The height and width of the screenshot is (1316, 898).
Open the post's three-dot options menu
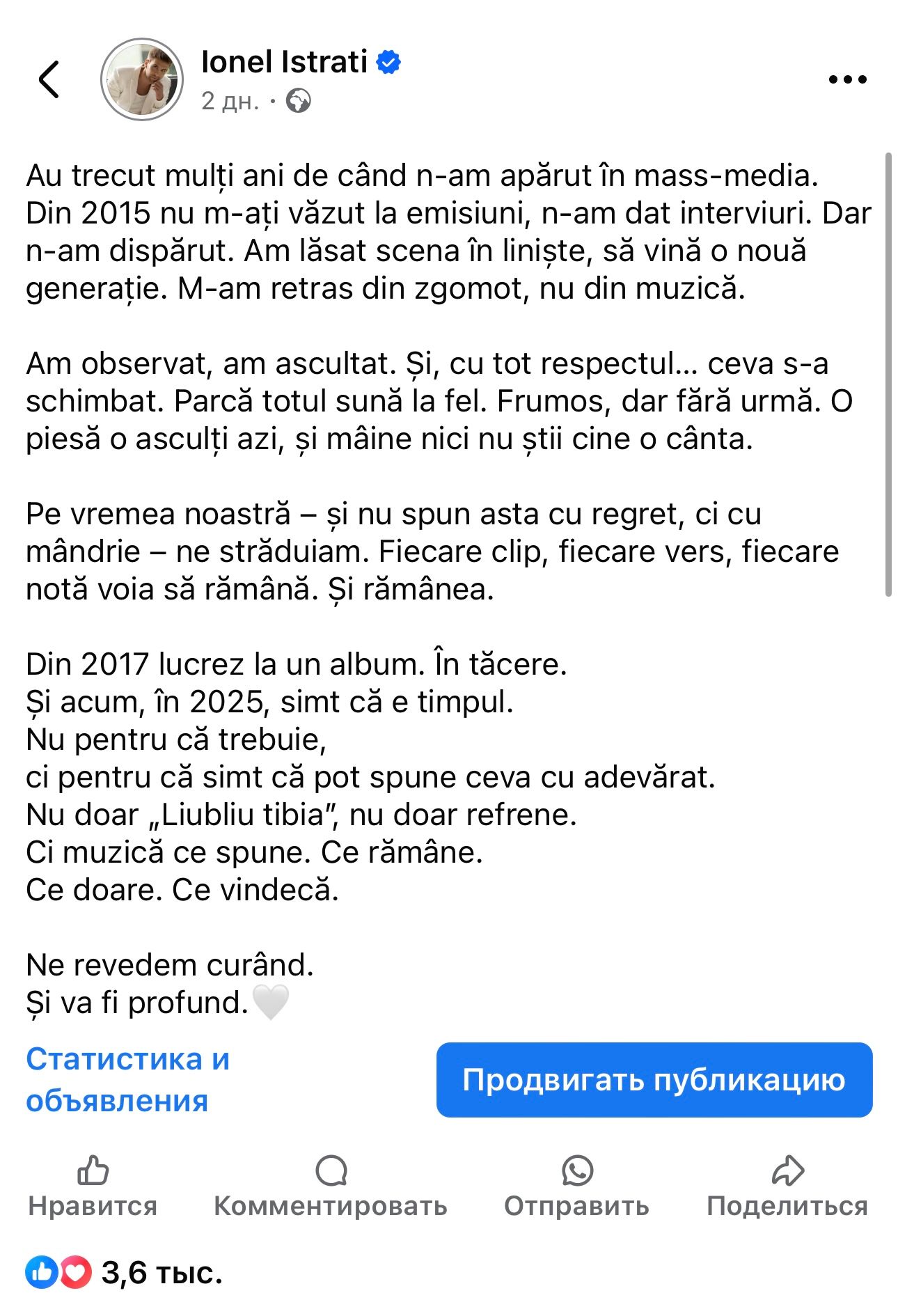(x=847, y=79)
